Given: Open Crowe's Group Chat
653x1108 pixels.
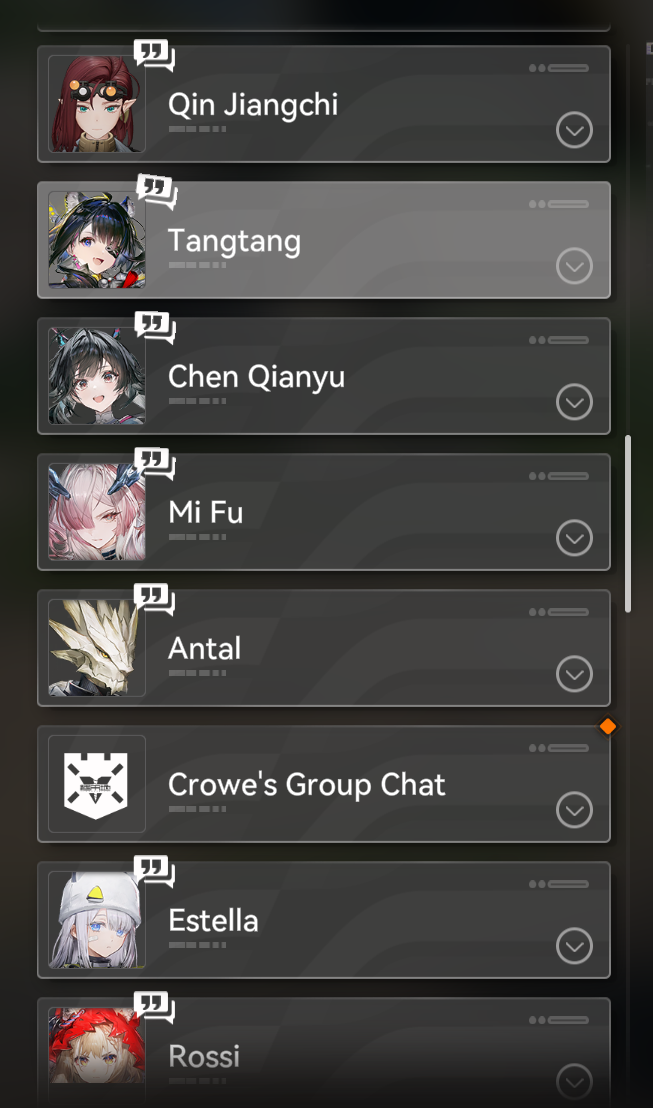Looking at the screenshot, I should (x=324, y=784).
